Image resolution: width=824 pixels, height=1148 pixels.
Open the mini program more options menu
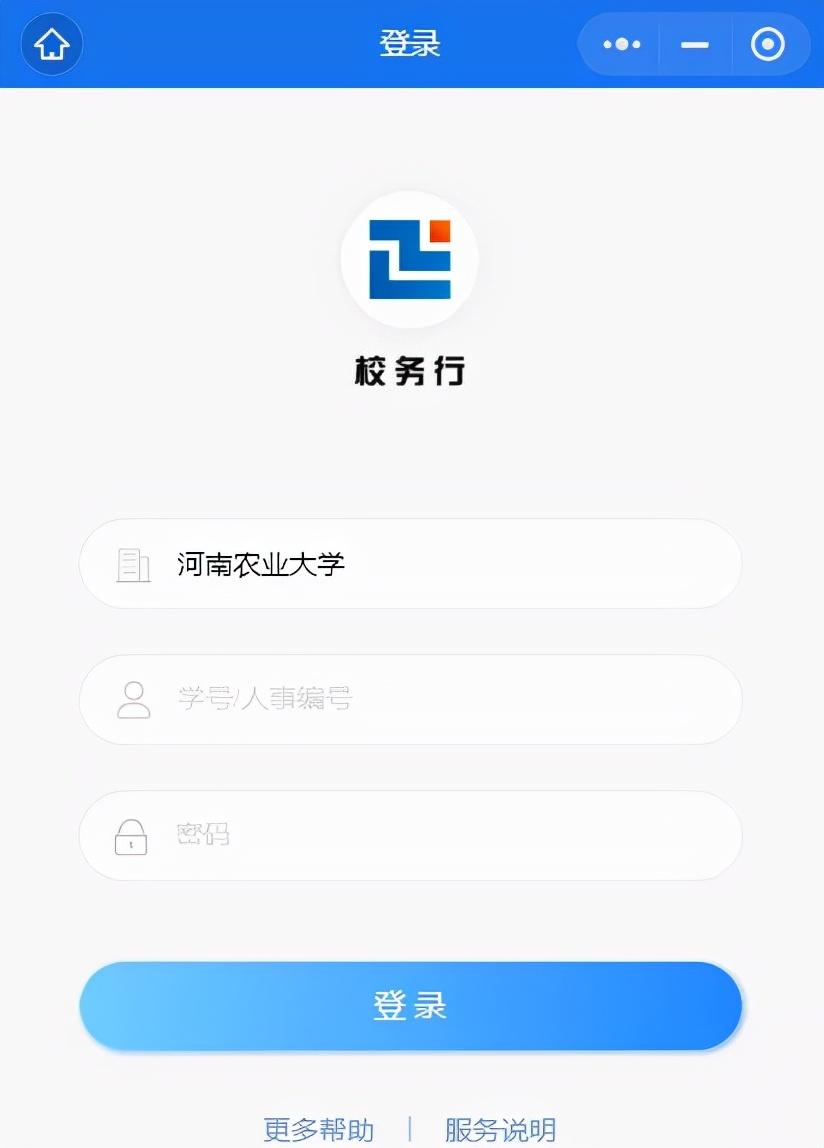(x=621, y=45)
